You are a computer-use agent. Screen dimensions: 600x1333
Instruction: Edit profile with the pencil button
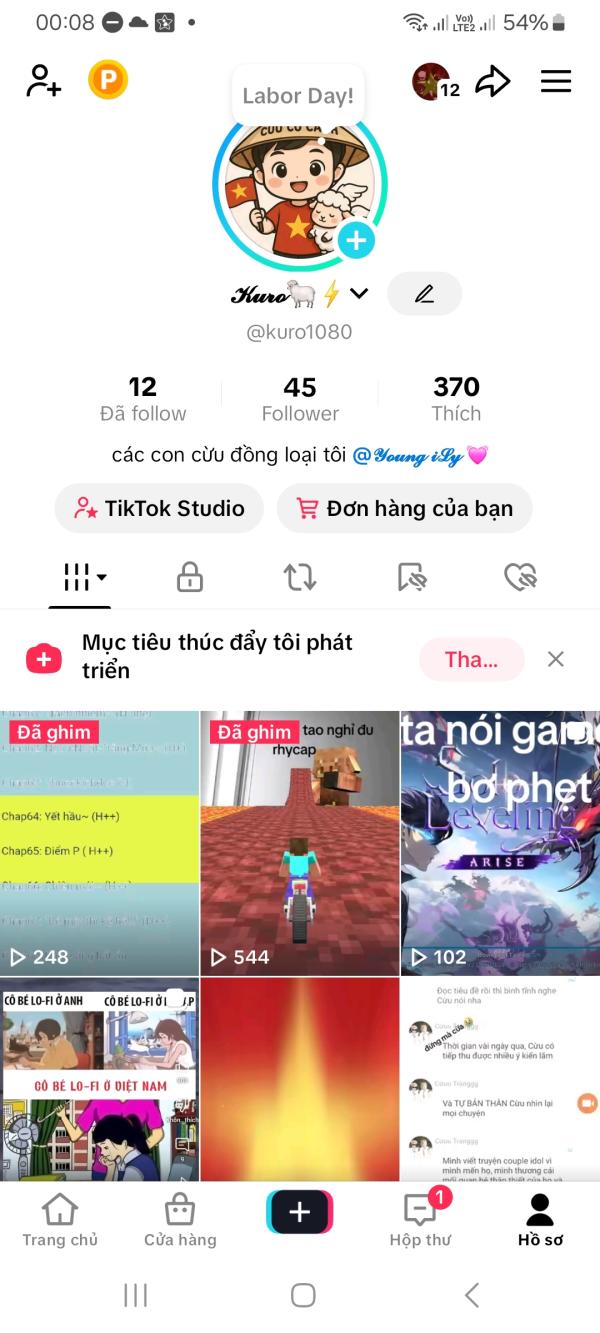pos(424,294)
